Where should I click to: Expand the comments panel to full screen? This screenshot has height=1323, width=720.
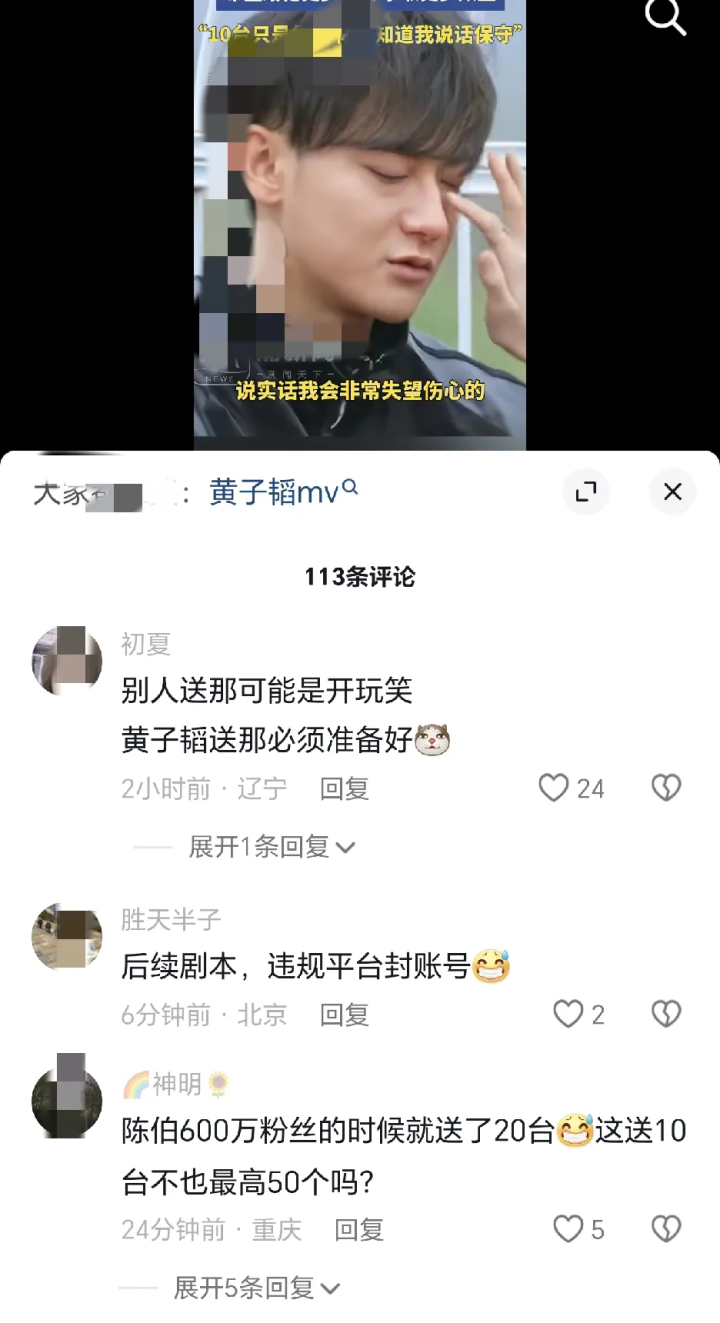point(586,491)
